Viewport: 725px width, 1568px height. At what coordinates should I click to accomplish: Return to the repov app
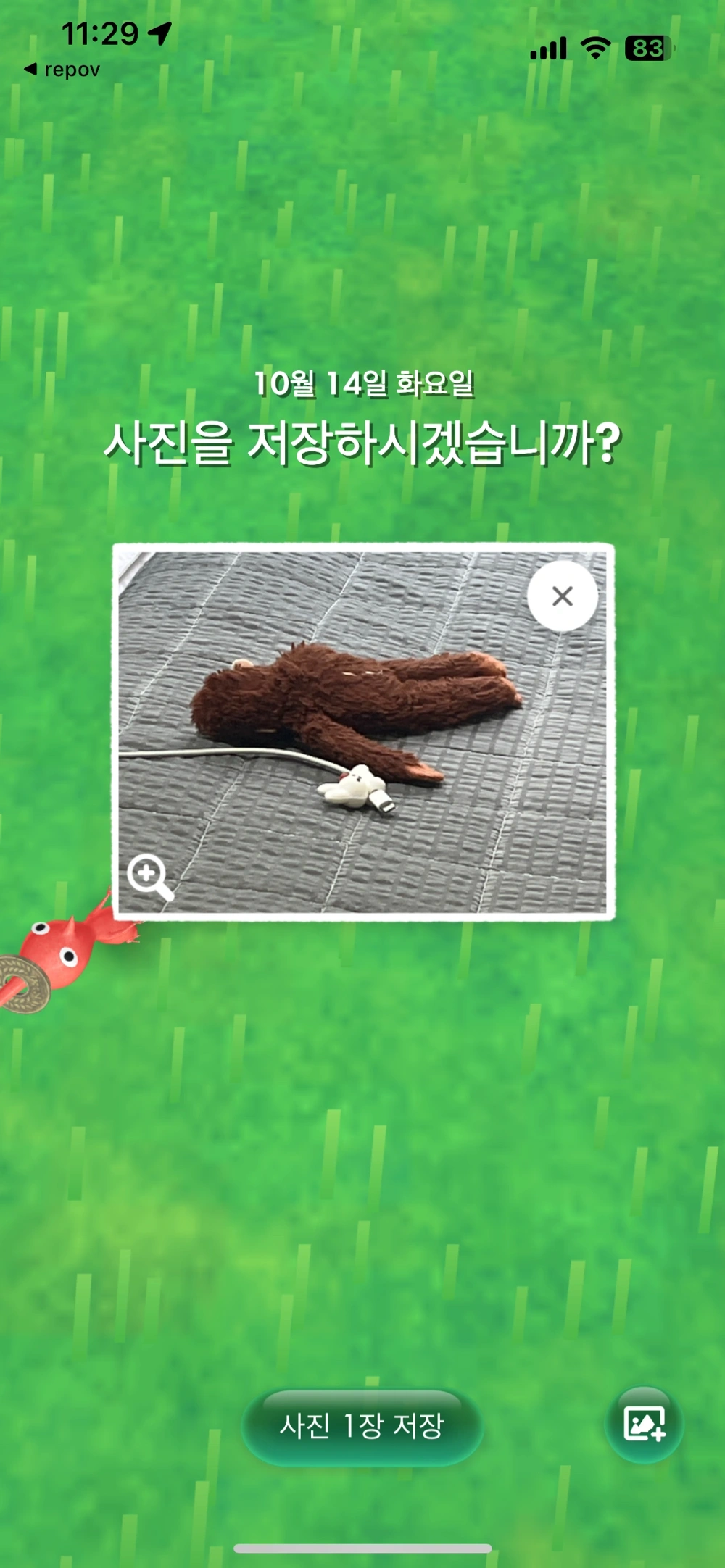click(62, 70)
